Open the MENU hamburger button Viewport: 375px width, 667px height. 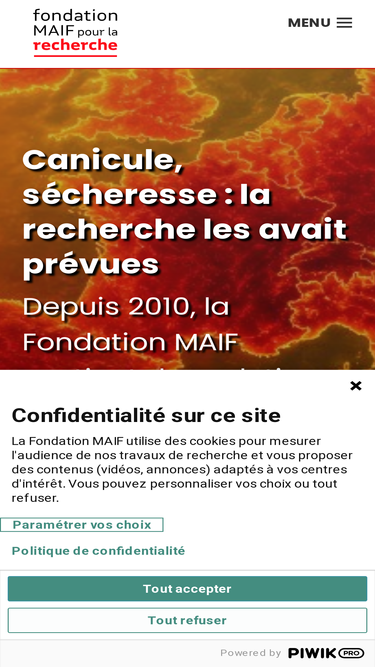click(x=320, y=23)
